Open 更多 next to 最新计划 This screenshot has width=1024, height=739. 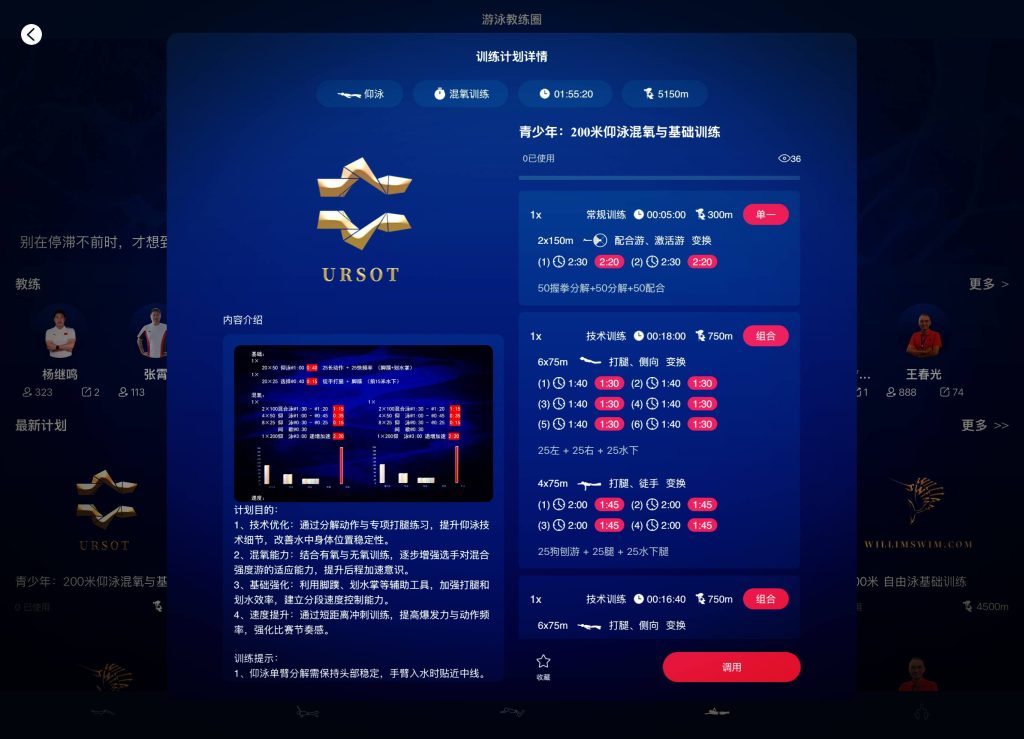(x=984, y=425)
